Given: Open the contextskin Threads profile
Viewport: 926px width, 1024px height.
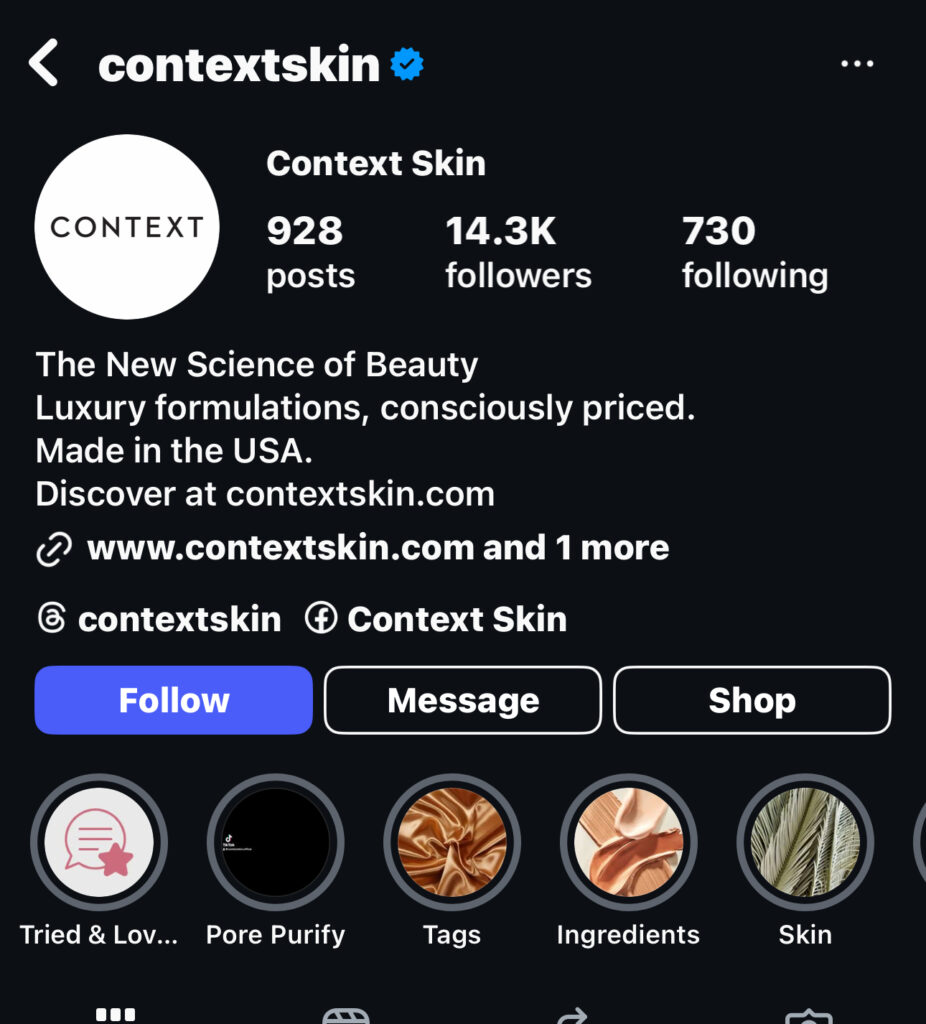Looking at the screenshot, I should 160,619.
